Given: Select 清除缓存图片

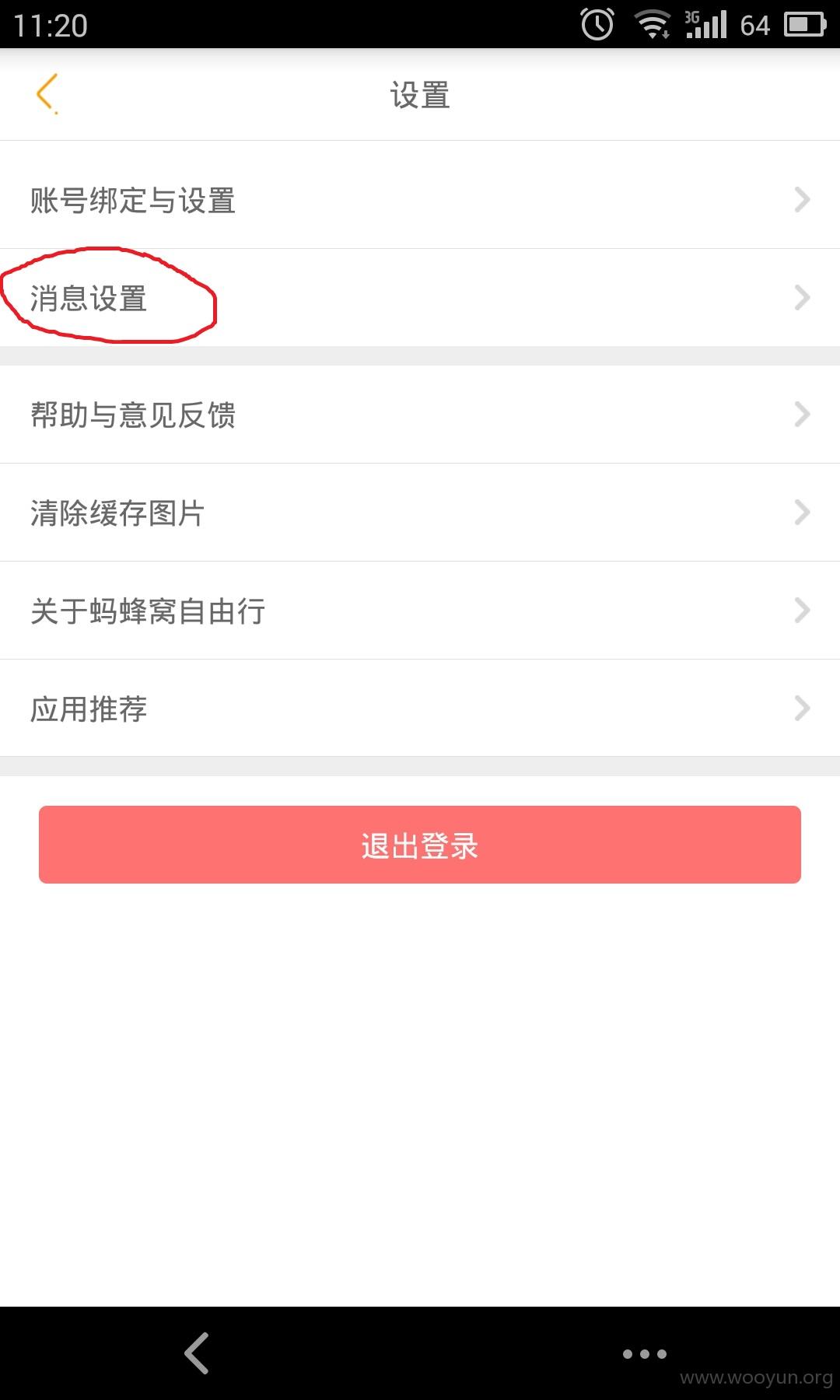Looking at the screenshot, I should [x=420, y=513].
